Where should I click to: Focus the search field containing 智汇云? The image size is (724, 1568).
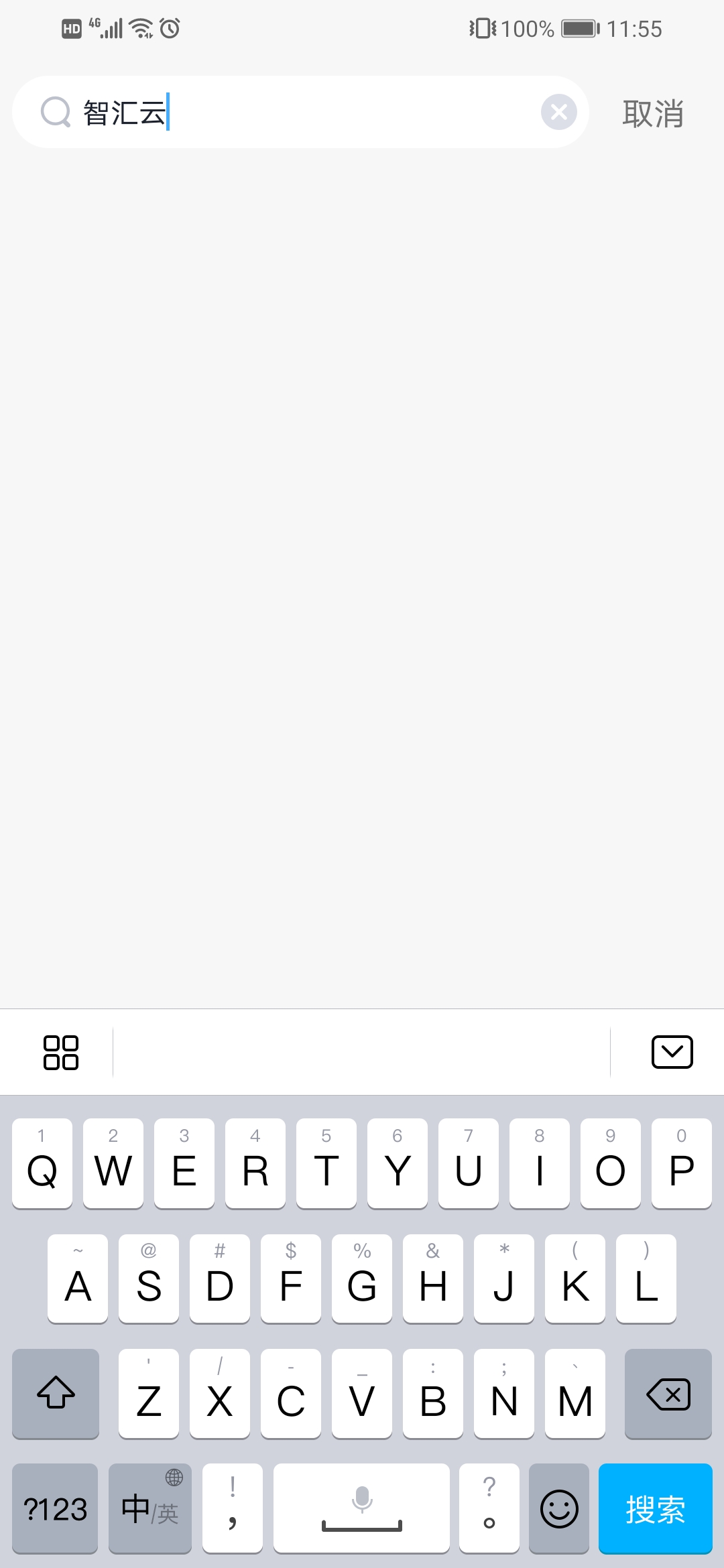point(302,113)
